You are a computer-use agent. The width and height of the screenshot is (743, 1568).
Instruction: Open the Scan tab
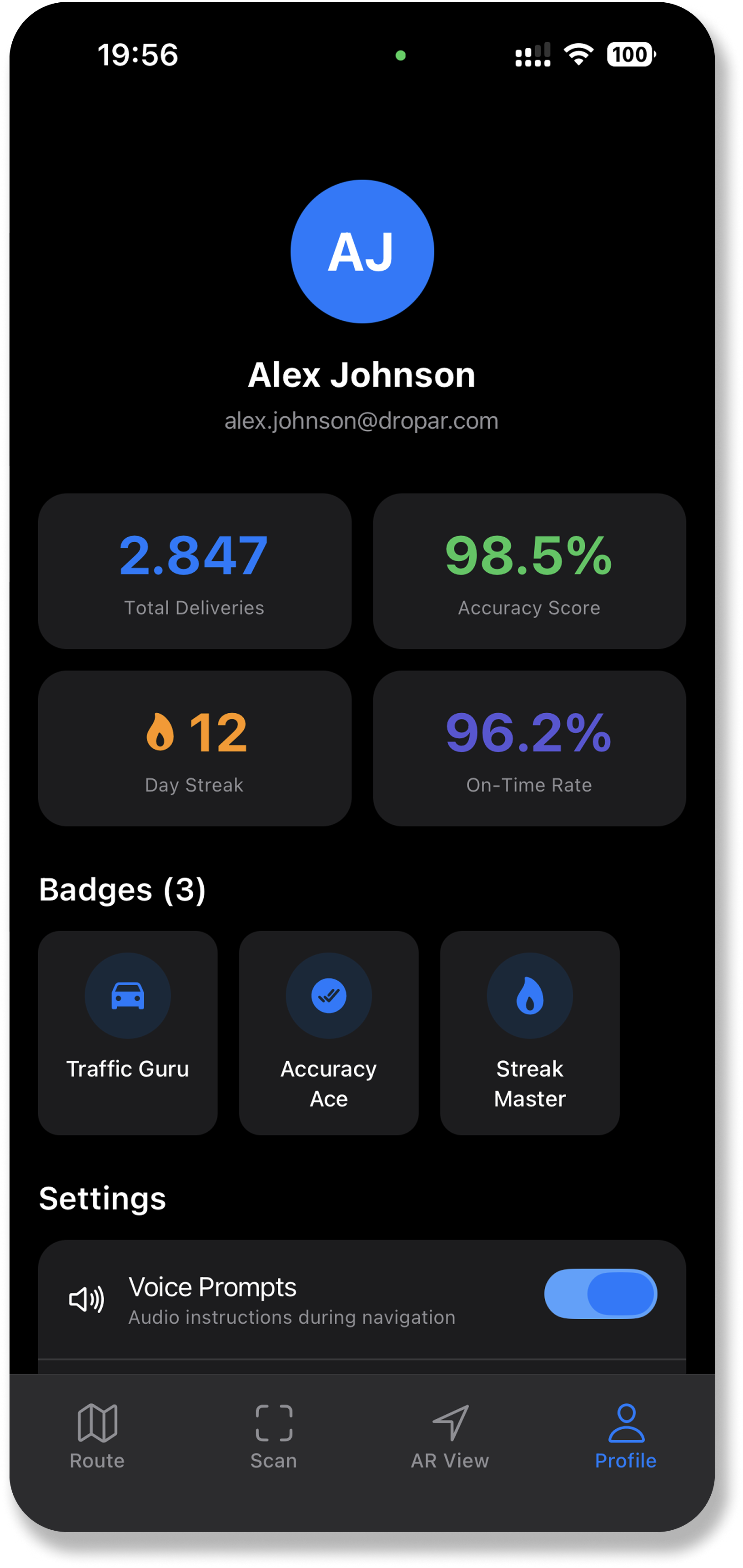274,1435
